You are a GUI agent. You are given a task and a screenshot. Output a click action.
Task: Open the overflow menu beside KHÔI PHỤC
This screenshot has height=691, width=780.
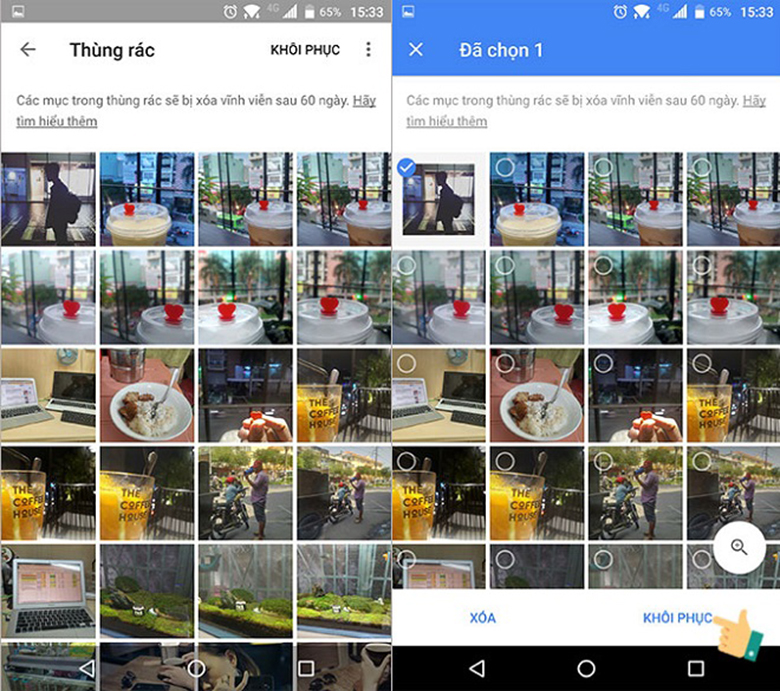368,50
